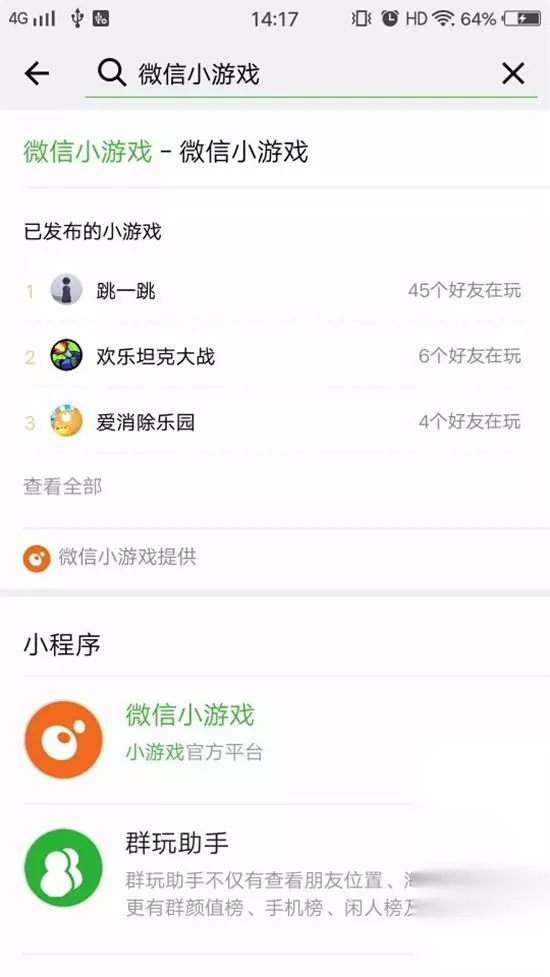View all games via 查看全部
The height and width of the screenshot is (977, 550).
point(62,487)
